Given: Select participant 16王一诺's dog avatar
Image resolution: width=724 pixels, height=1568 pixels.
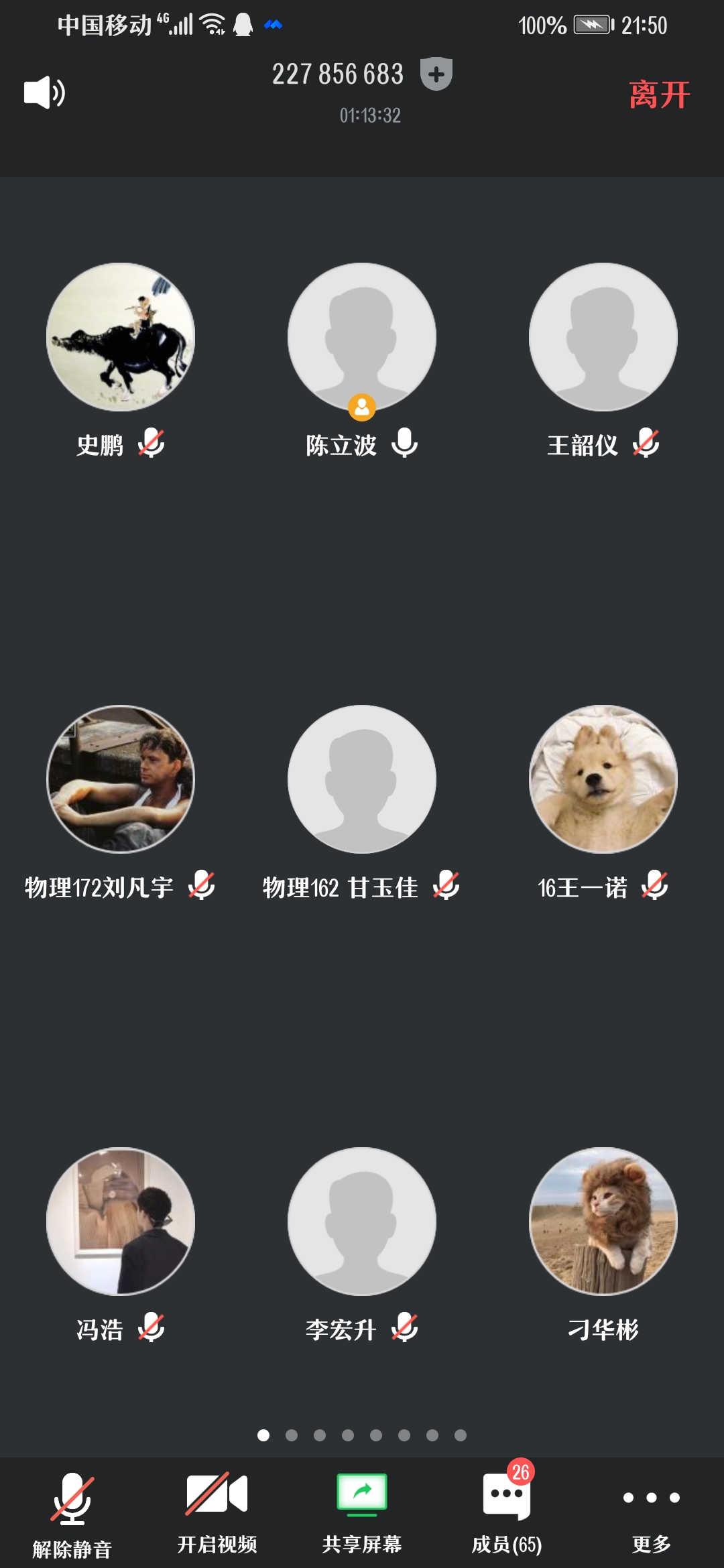Looking at the screenshot, I should (x=603, y=779).
